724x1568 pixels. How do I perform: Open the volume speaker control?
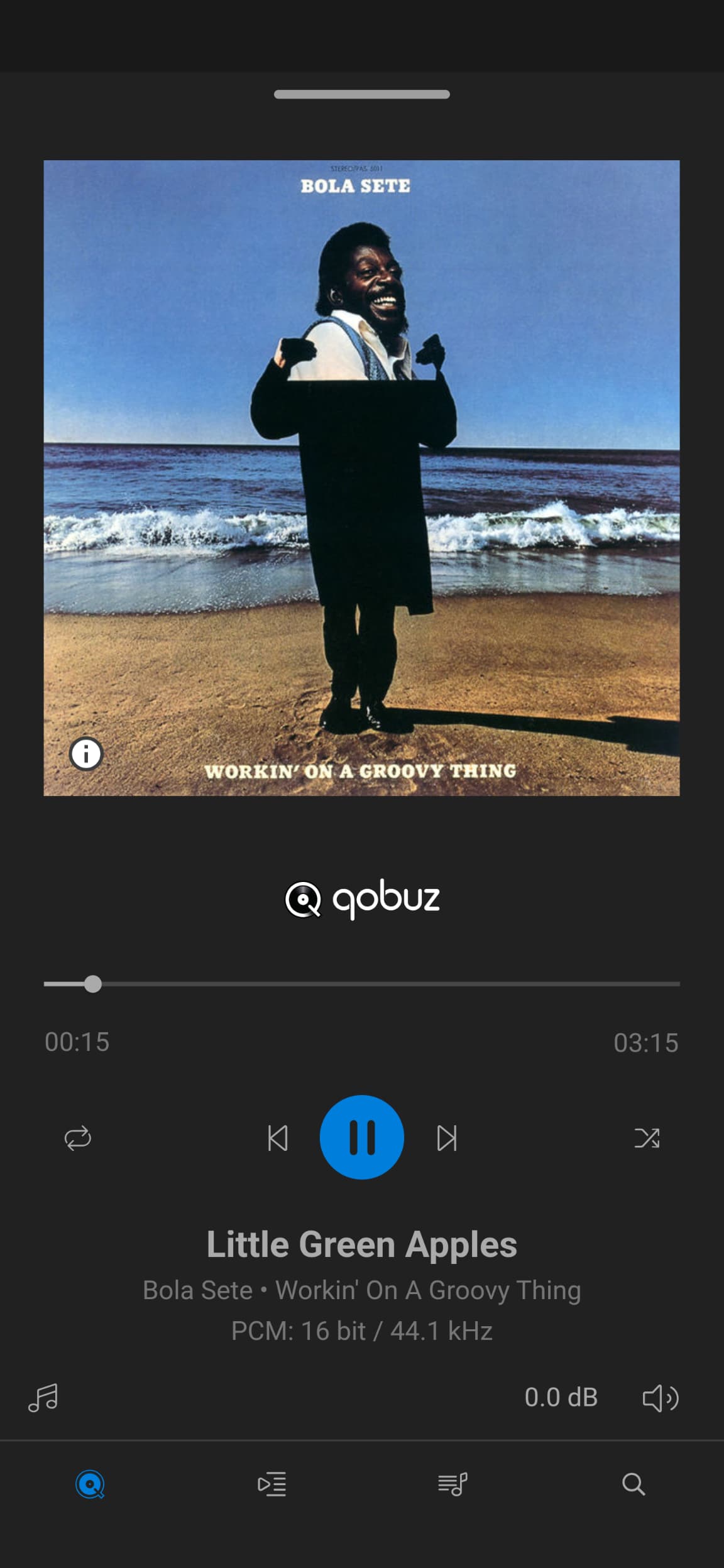(x=661, y=1398)
